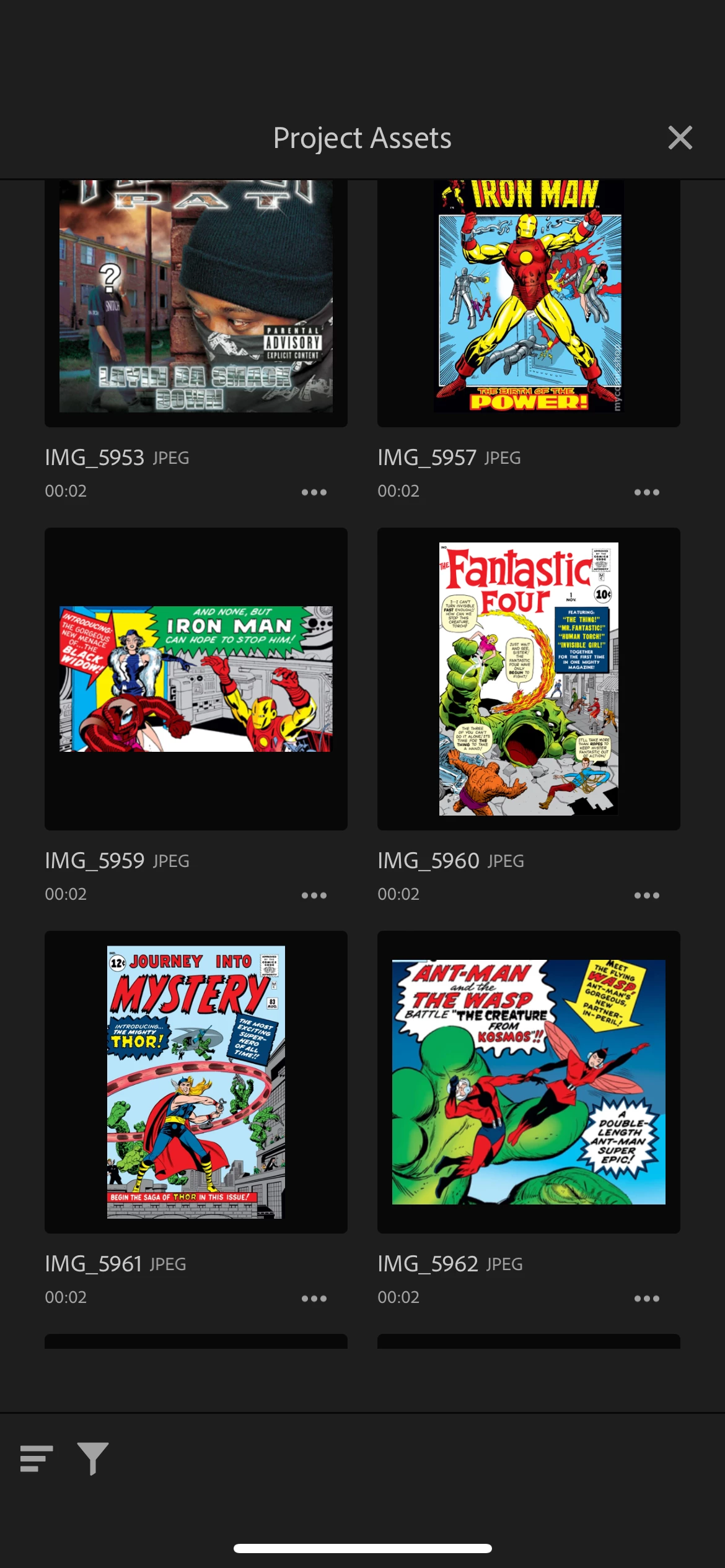Select the IMG_5959 asset thumbnail
The width and height of the screenshot is (725, 1568).
click(x=196, y=679)
